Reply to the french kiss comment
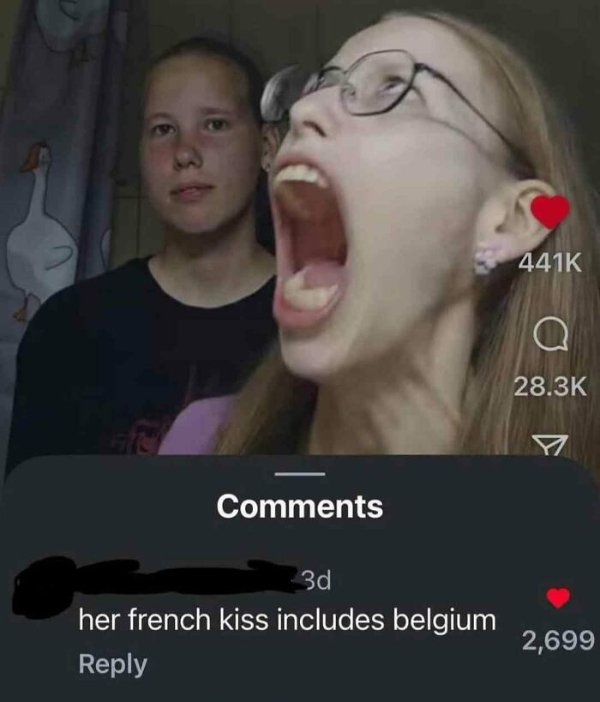The width and height of the screenshot is (600, 702). [113, 664]
